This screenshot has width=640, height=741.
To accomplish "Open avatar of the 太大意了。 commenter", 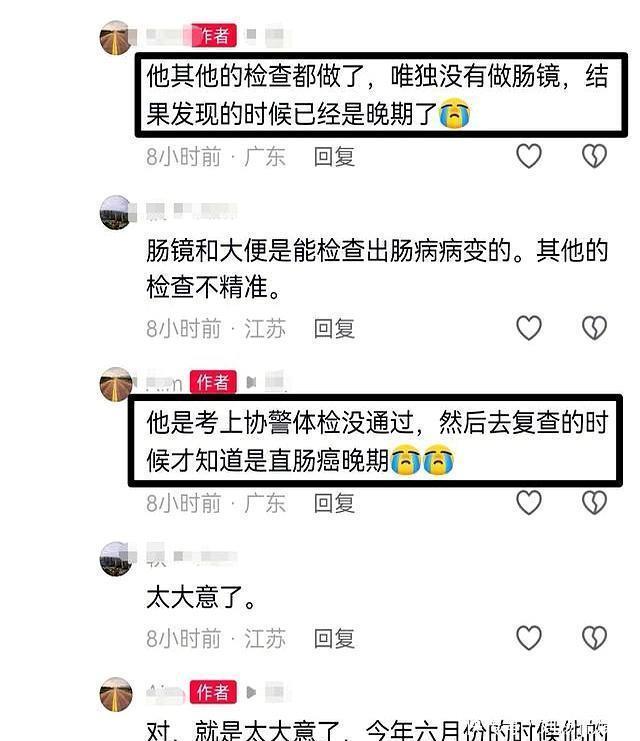I will [x=116, y=559].
